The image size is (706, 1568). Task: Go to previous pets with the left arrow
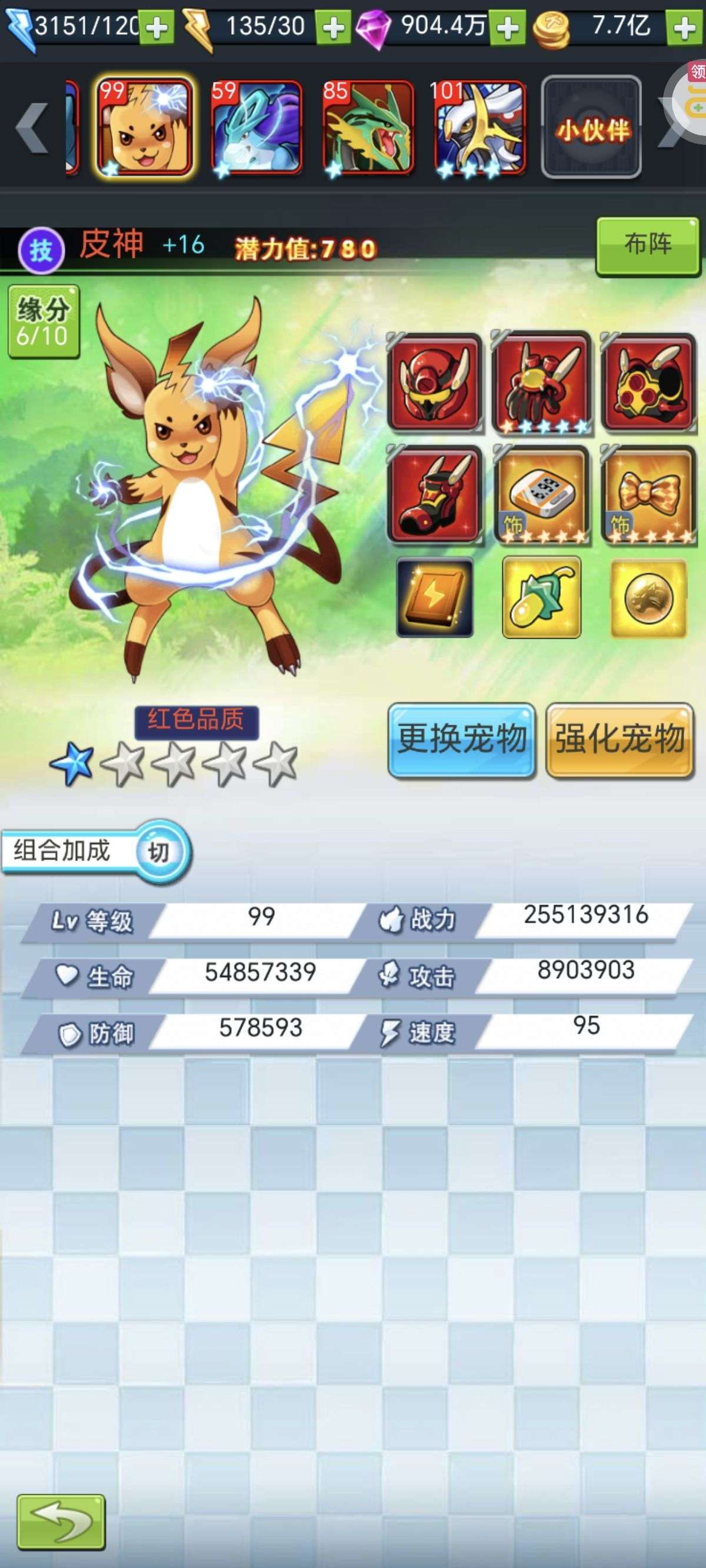coord(32,128)
